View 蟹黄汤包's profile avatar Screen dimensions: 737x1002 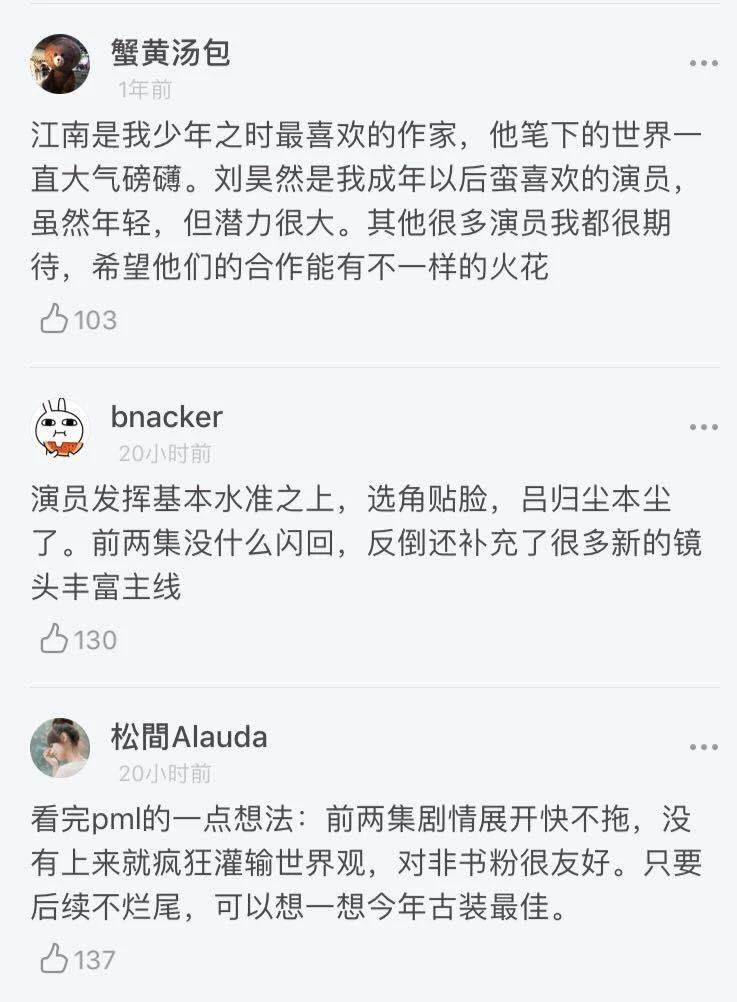[60, 64]
